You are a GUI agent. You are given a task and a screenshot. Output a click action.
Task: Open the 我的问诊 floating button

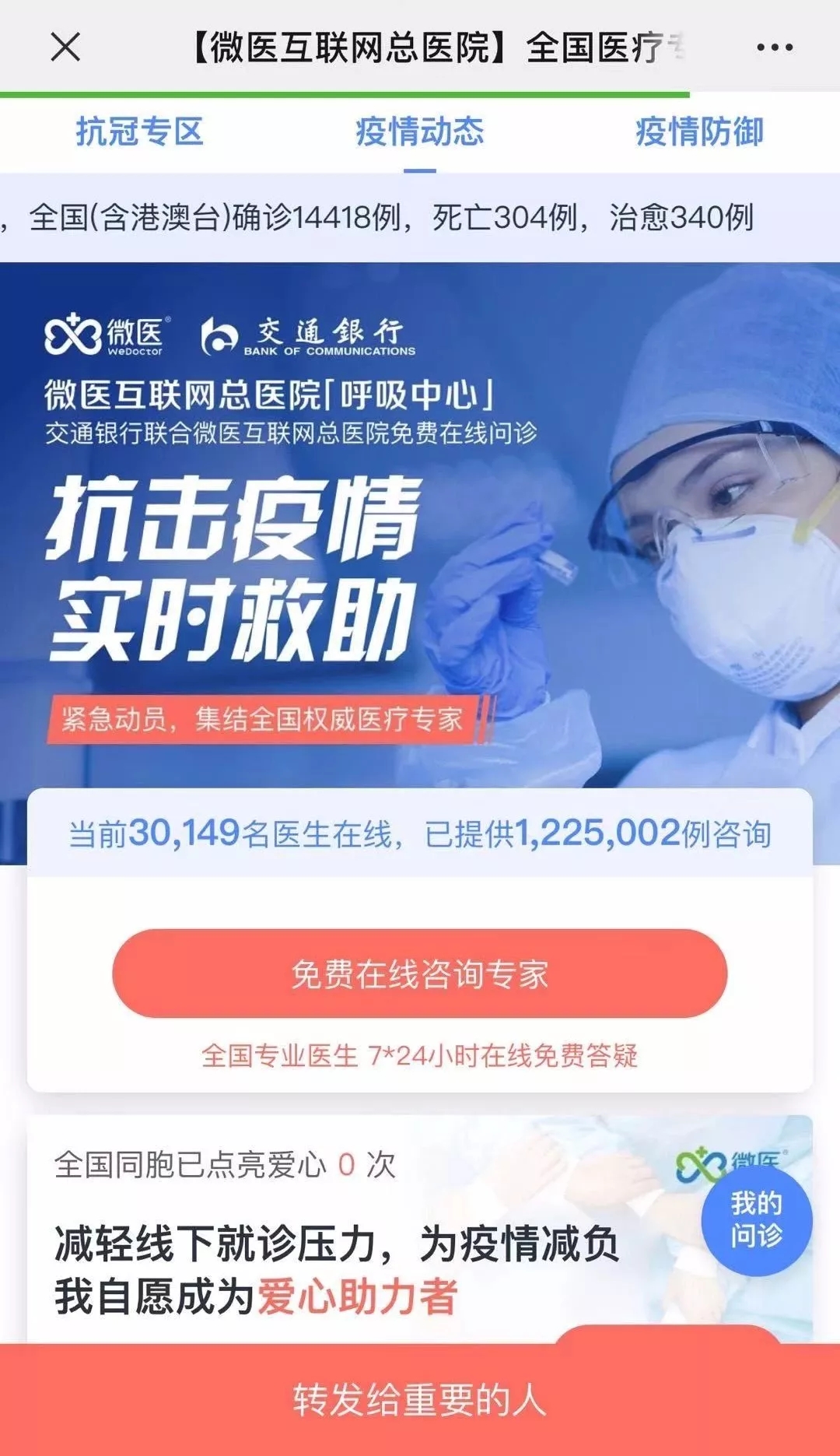756,1219
